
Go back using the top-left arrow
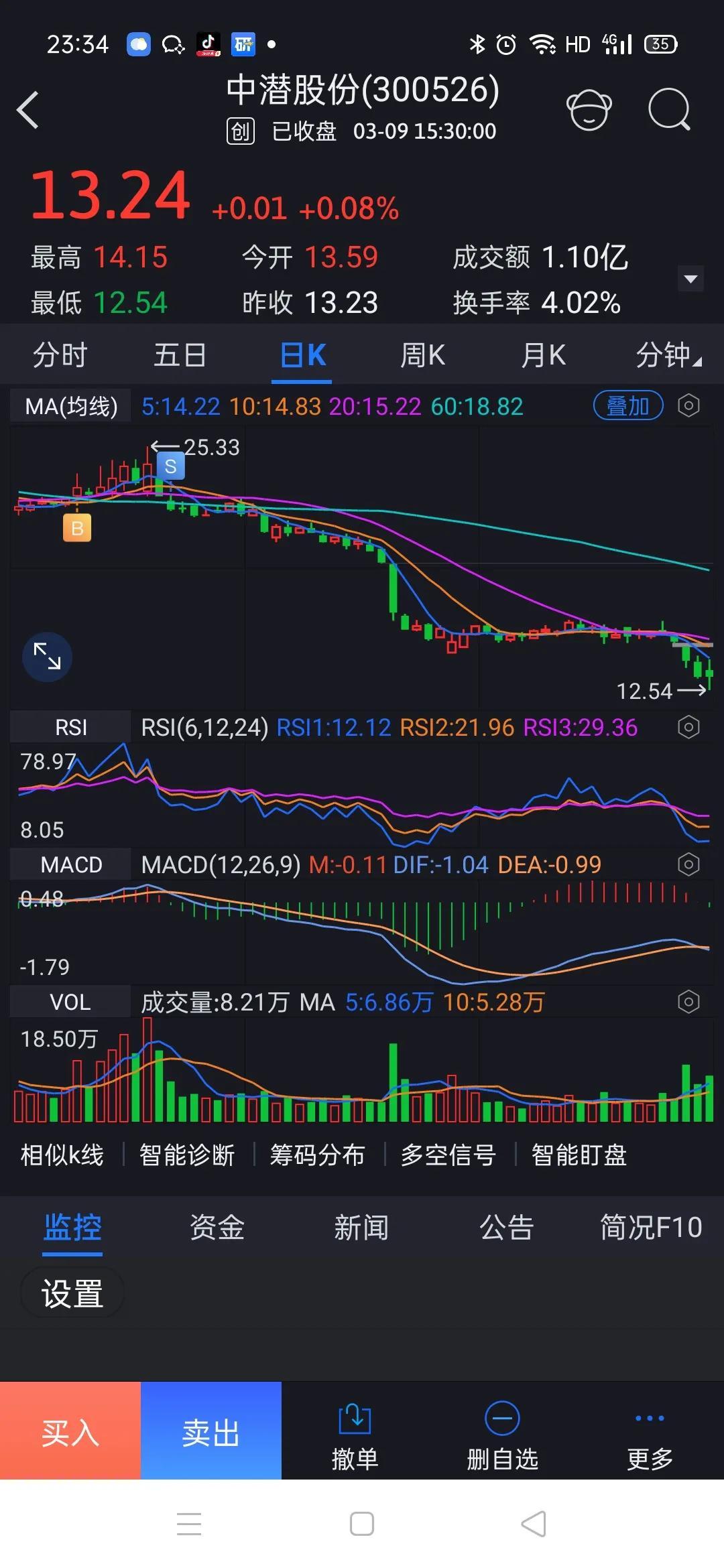pyautogui.click(x=28, y=110)
